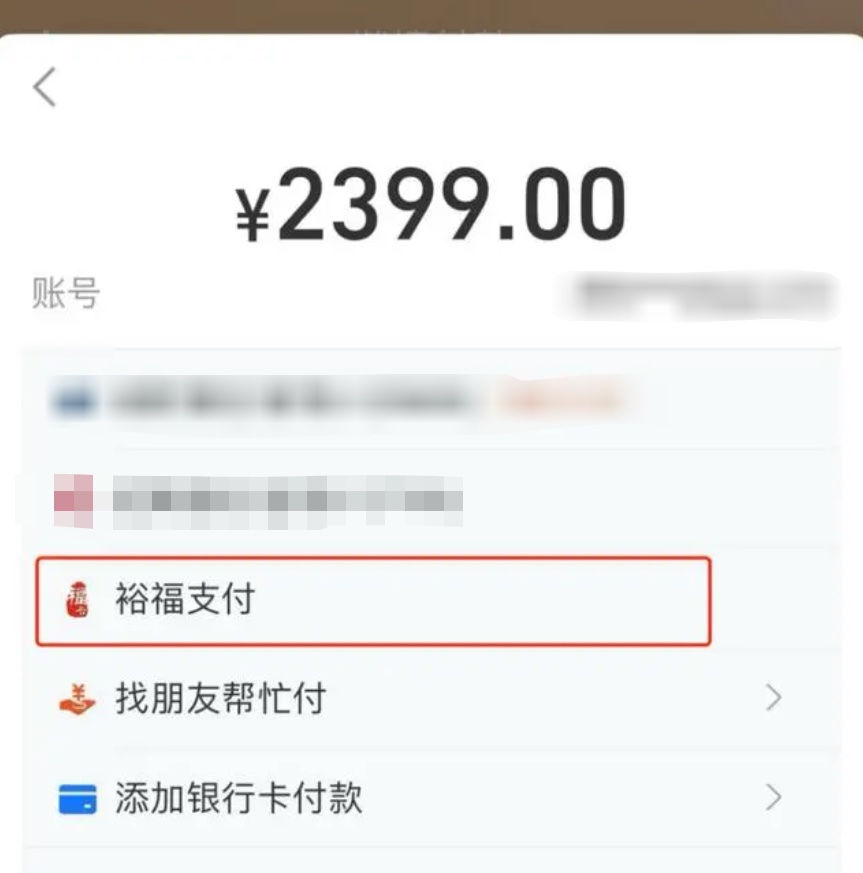863x873 pixels.
Task: Open 找朋友帮忙付 option
Action: coord(420,698)
